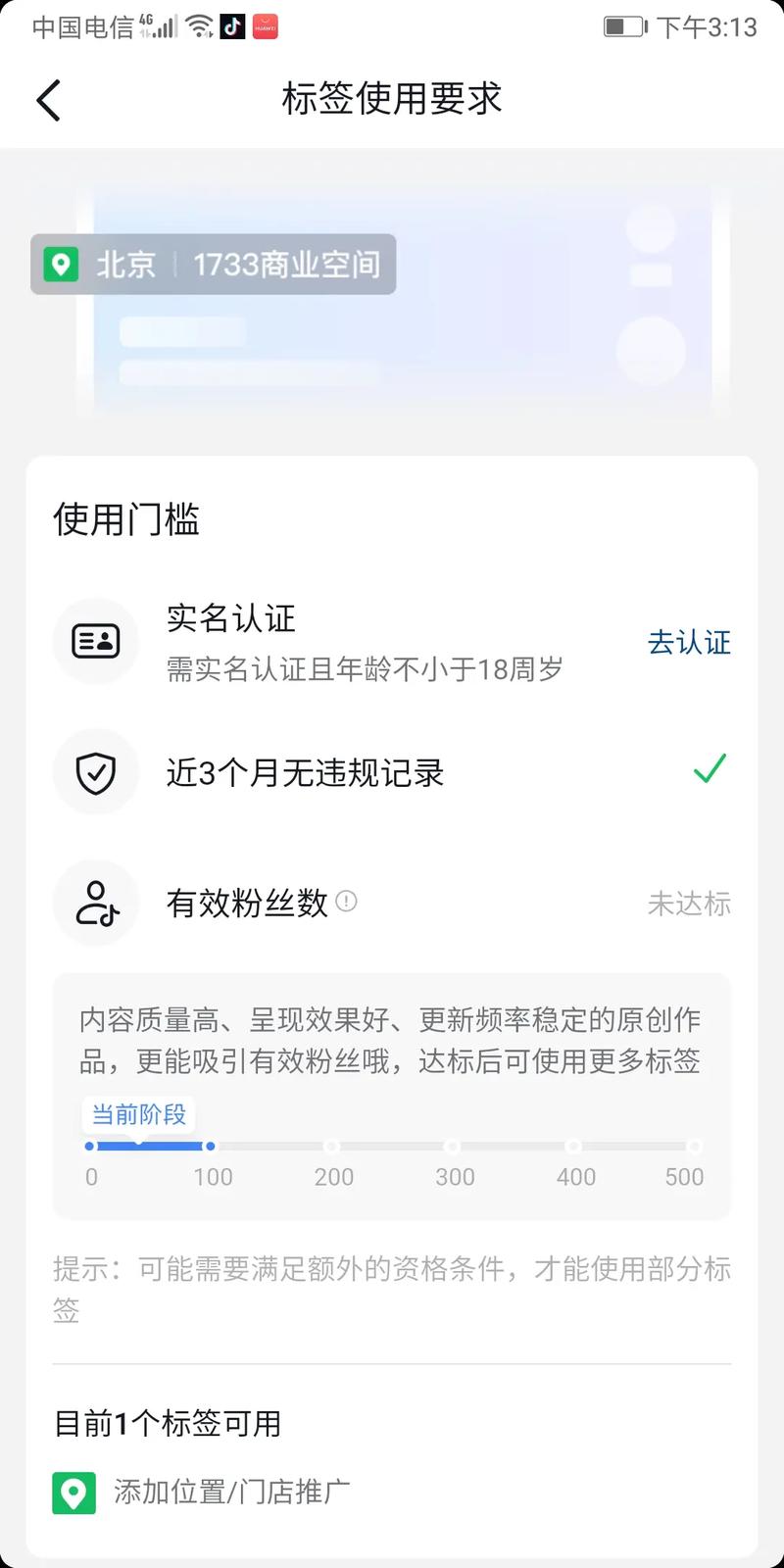Go back from 标签使用要求 page
This screenshot has width=784, height=1568.
(x=49, y=100)
